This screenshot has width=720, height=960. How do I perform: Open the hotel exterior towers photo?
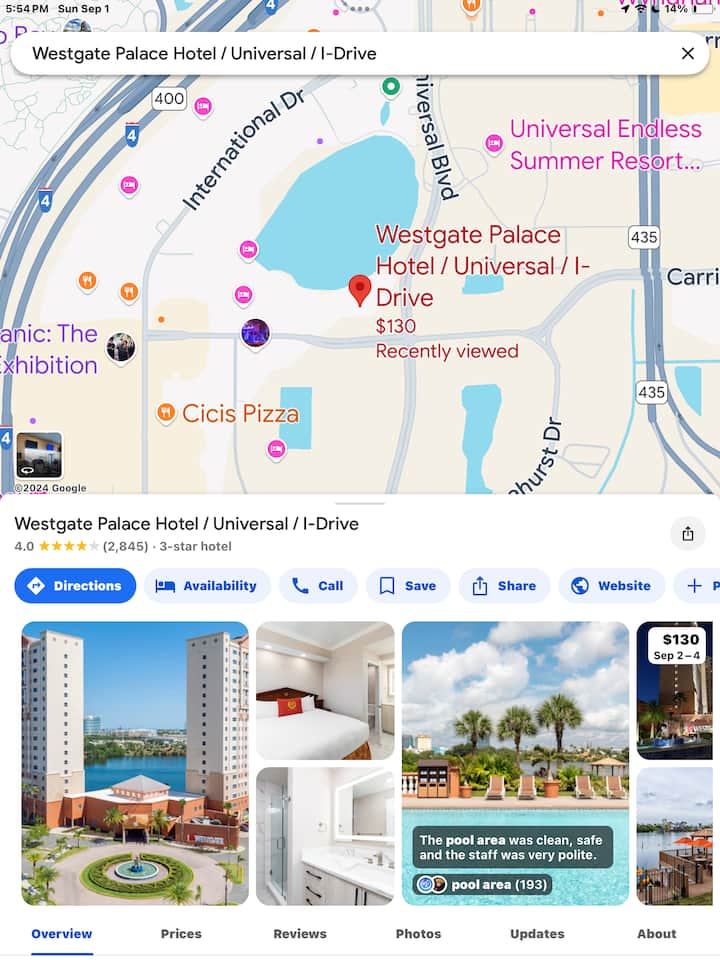pyautogui.click(x=135, y=763)
